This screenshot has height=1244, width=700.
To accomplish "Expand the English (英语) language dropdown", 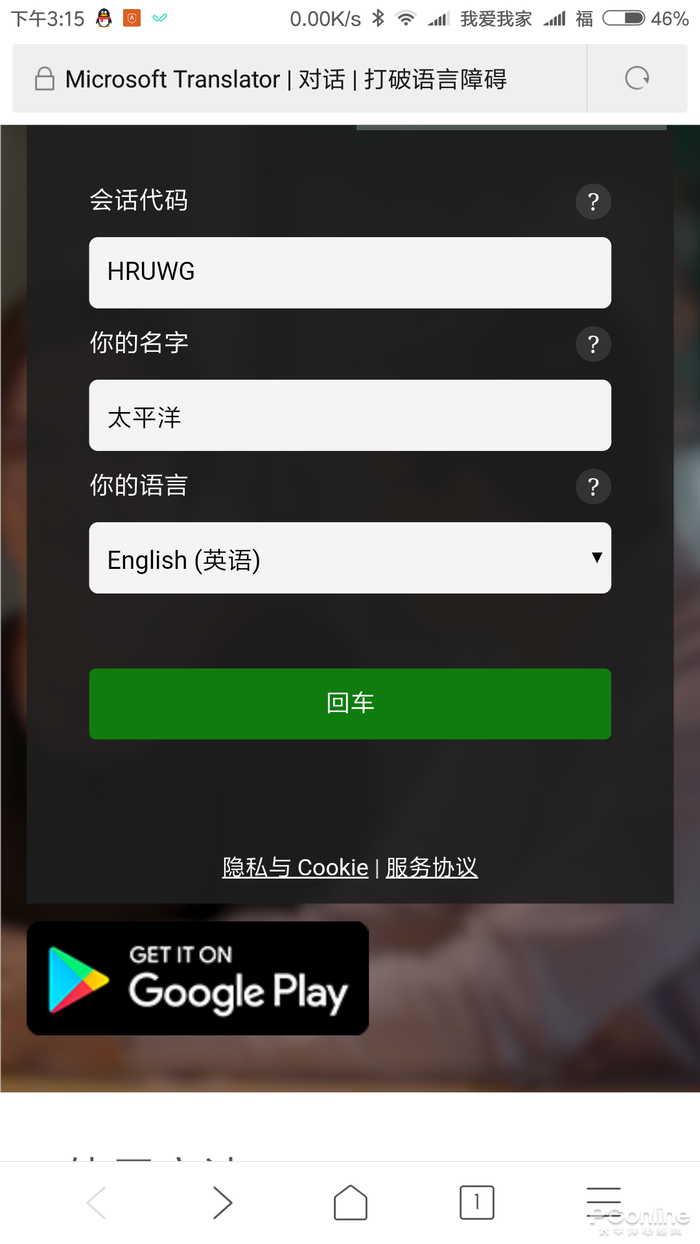I will coord(350,558).
